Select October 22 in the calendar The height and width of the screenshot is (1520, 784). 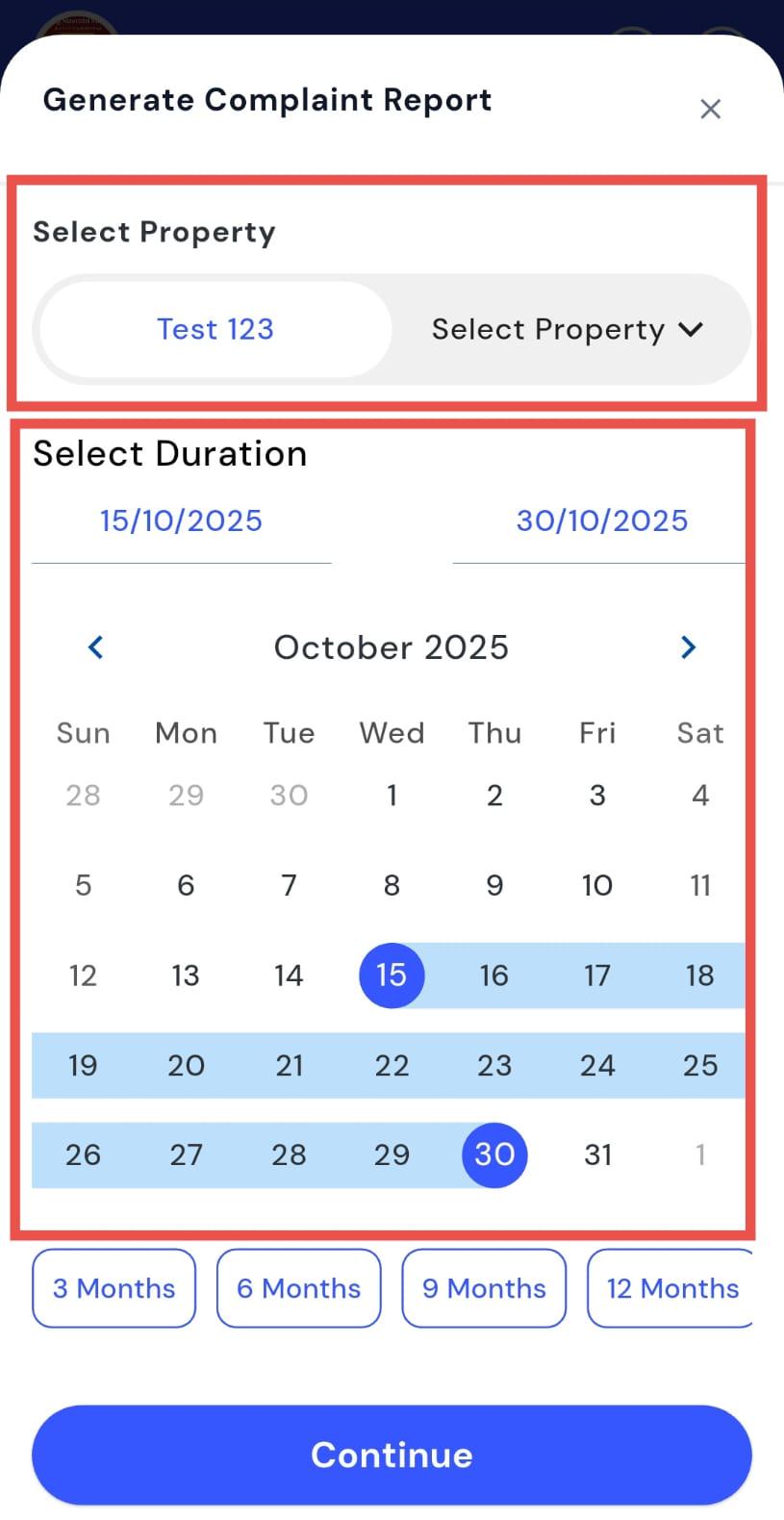tap(392, 1065)
